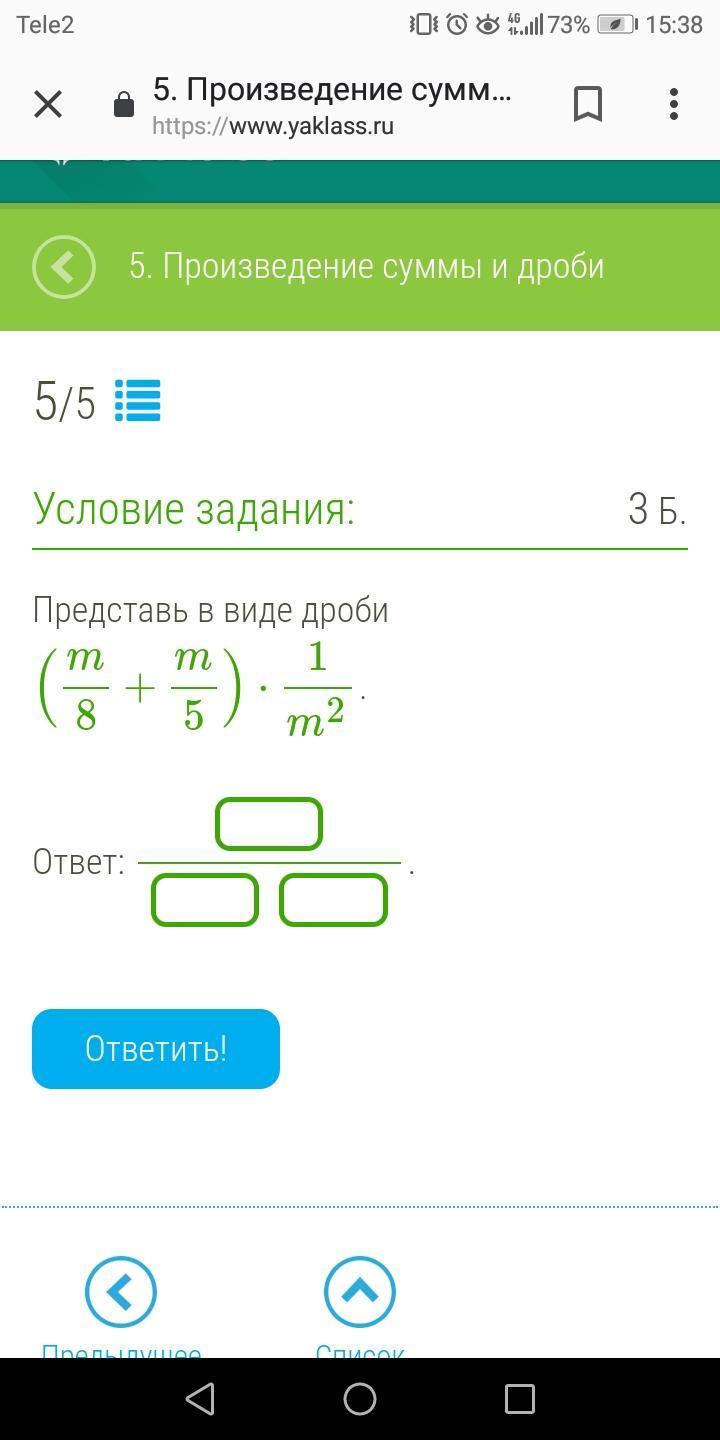Open the browser overflow menu
The image size is (720, 1440).
pos(674,104)
